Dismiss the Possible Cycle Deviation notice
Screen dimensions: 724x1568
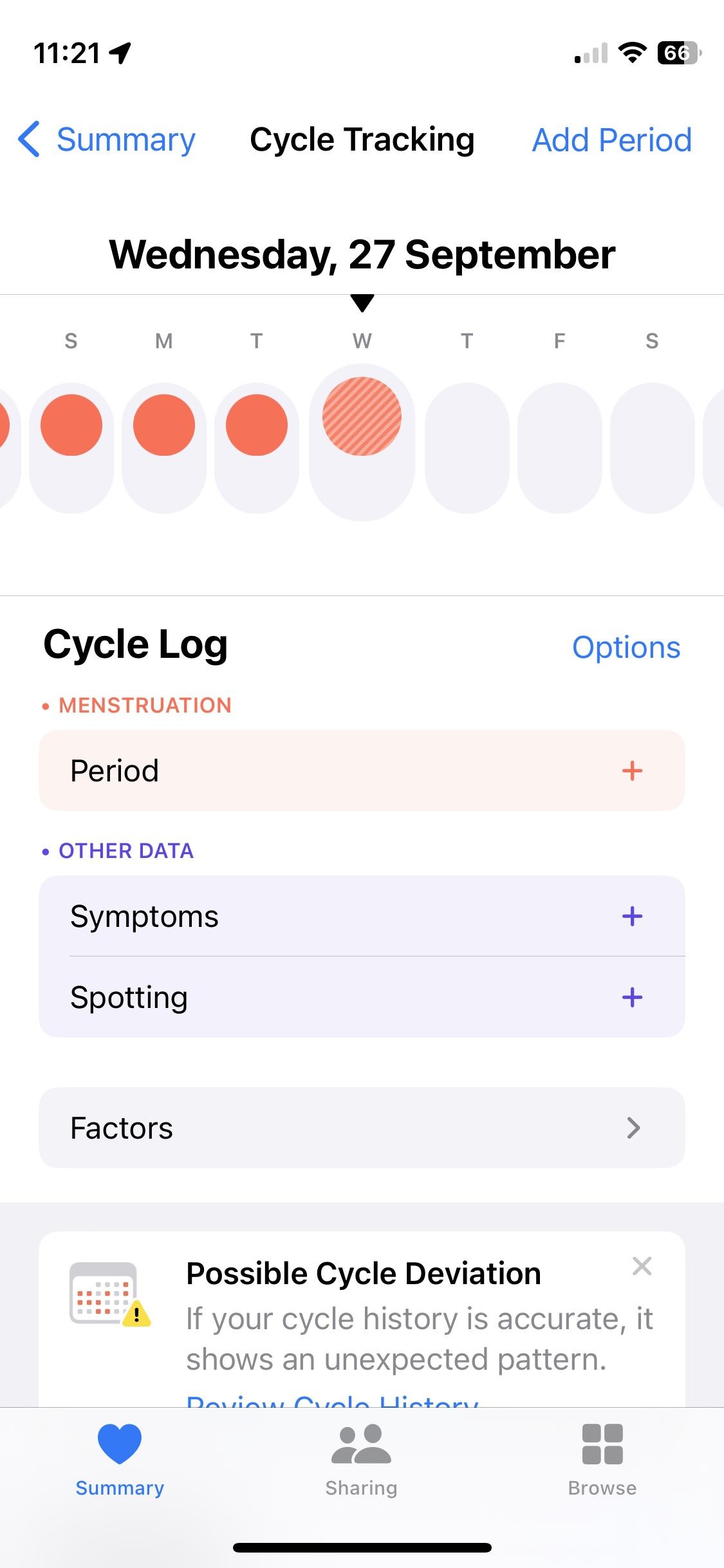[x=642, y=1266]
